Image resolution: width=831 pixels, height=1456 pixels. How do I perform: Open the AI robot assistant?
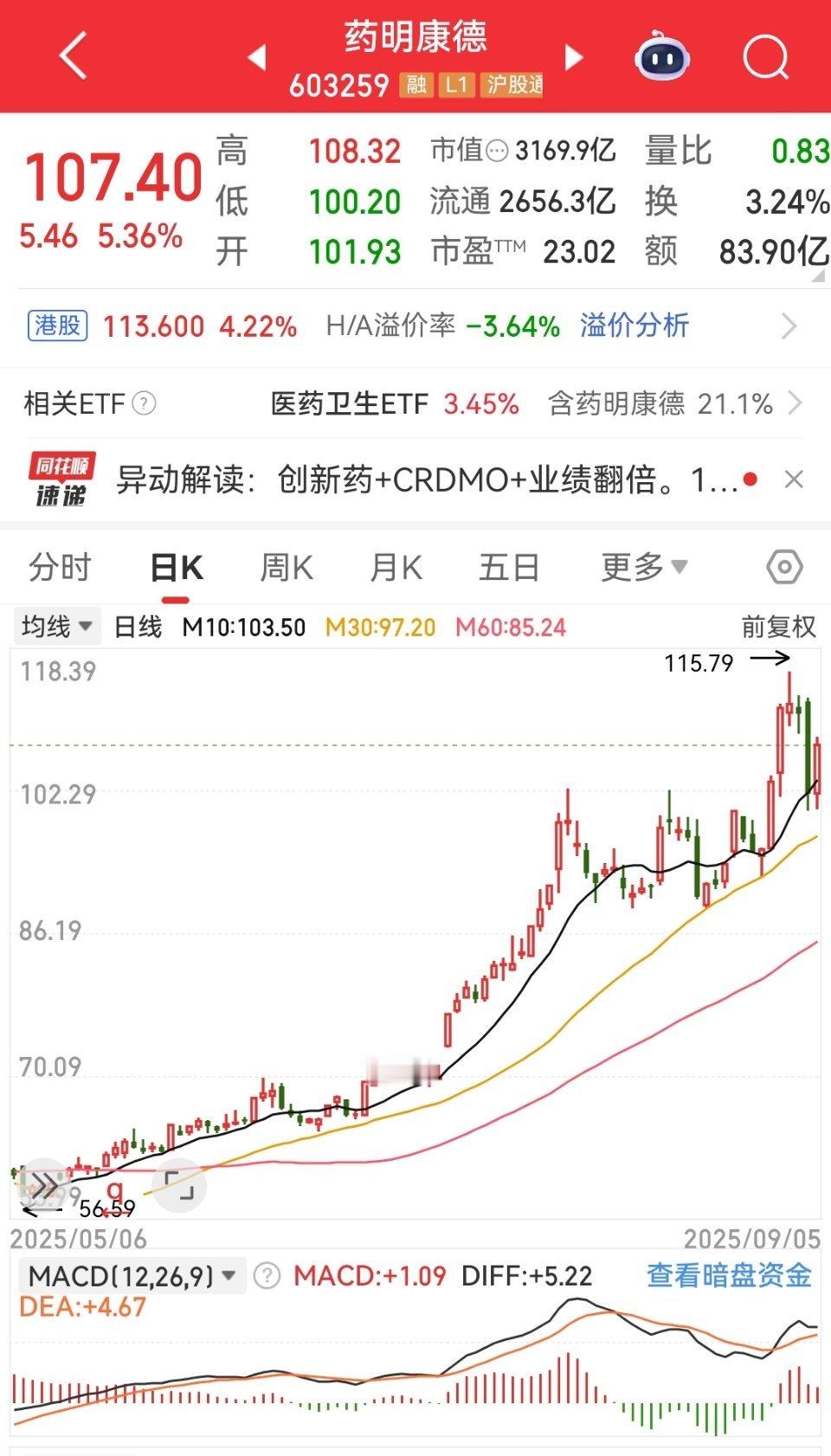pyautogui.click(x=662, y=57)
